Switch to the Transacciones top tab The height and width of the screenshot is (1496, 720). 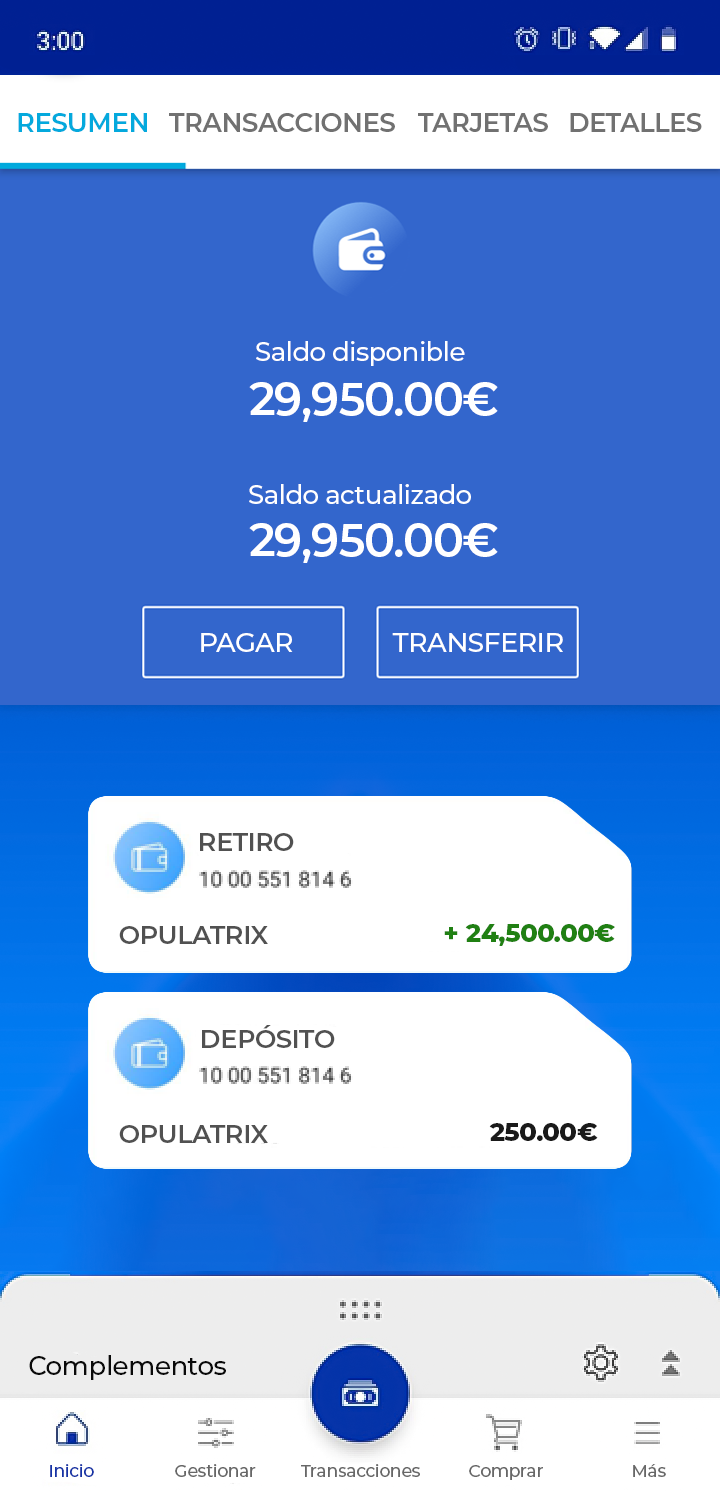click(282, 123)
